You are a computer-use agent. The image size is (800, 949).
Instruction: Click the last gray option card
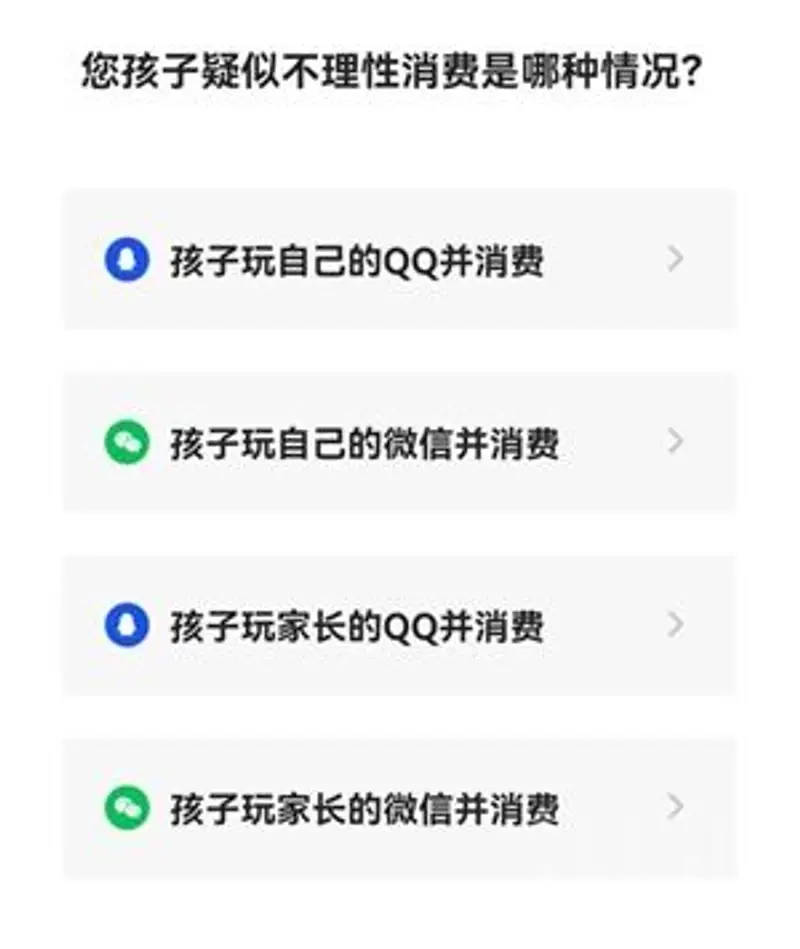tap(400, 806)
